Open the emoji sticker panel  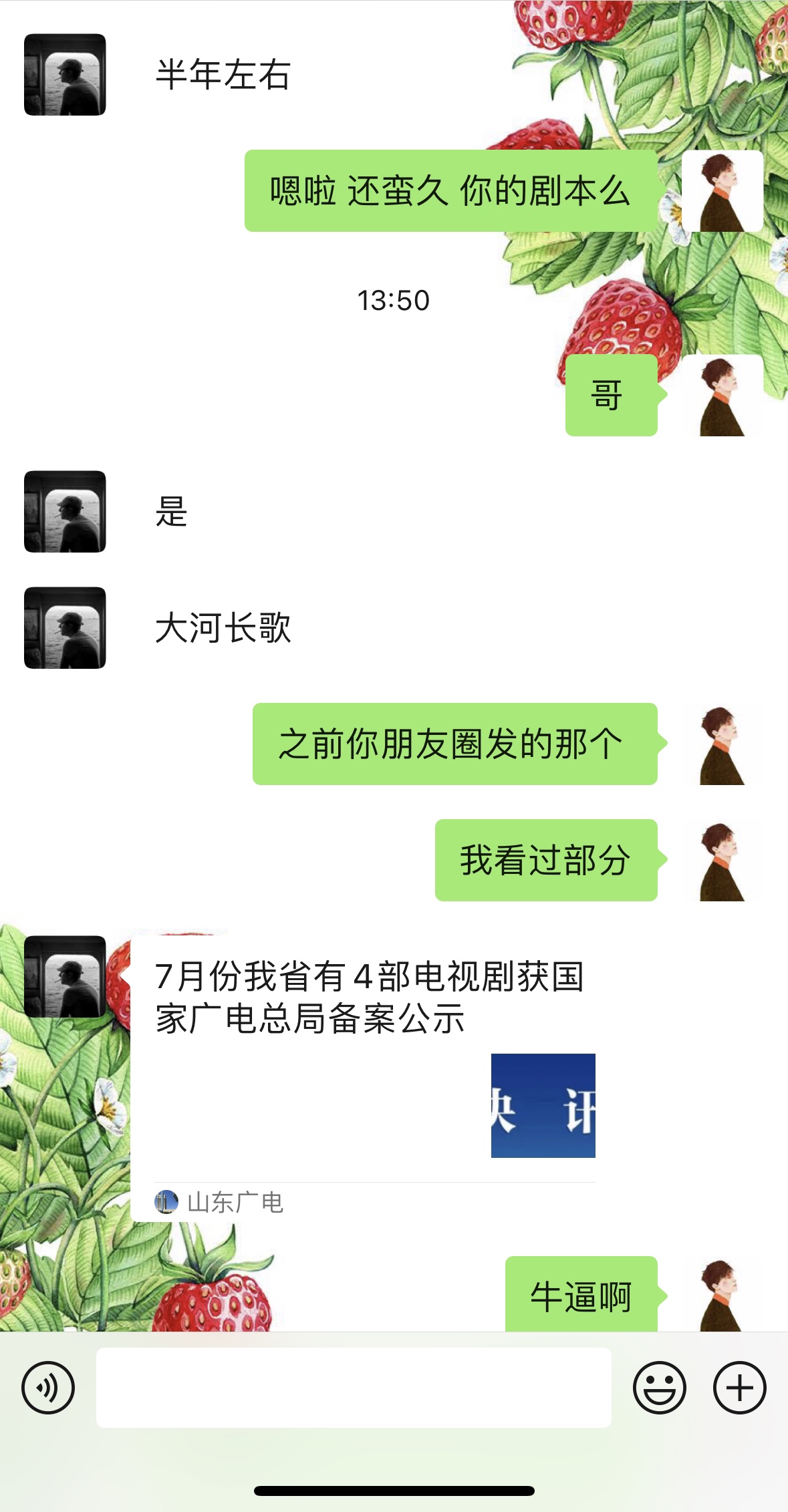pos(660,1388)
